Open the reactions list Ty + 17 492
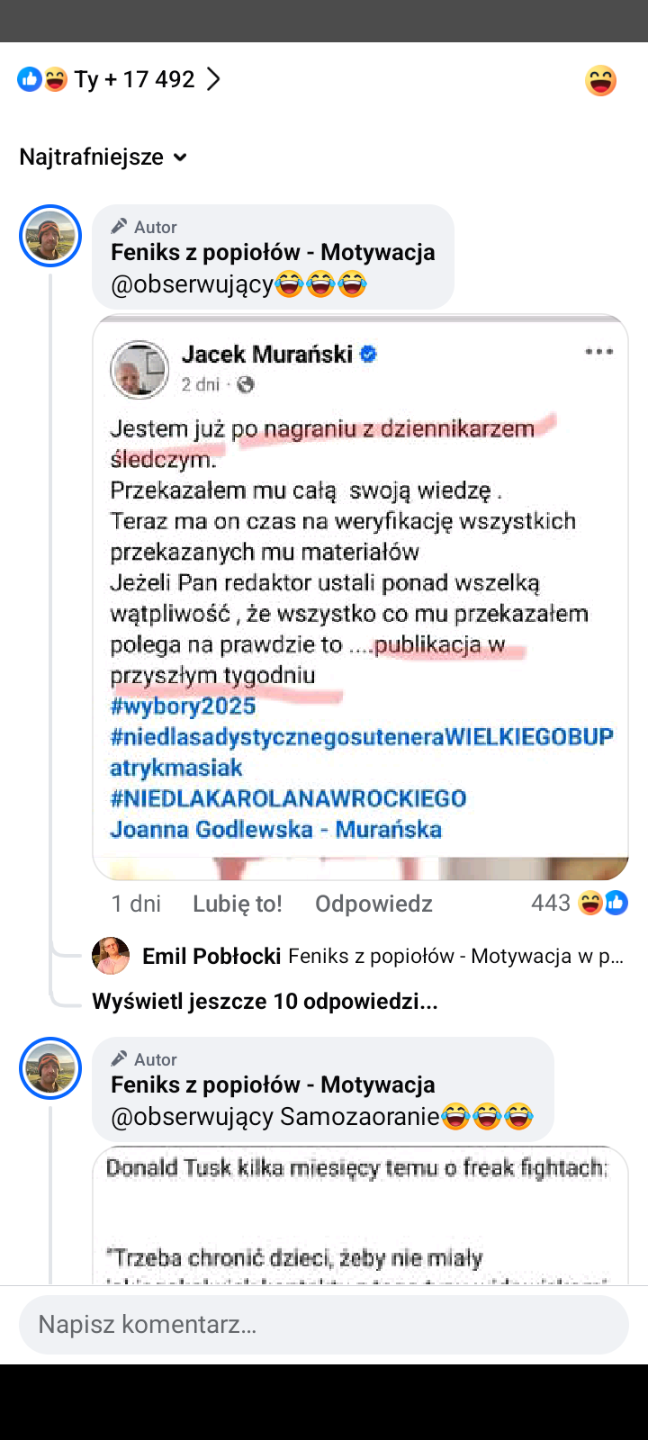Viewport: 648px width, 1440px height. [x=120, y=79]
